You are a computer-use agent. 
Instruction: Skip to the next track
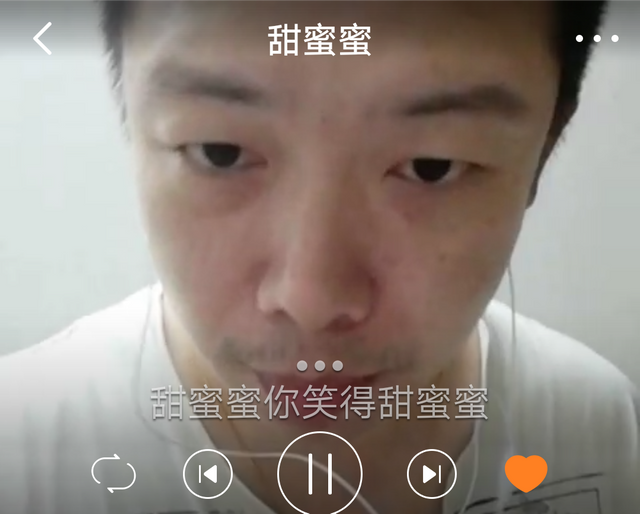pos(432,474)
